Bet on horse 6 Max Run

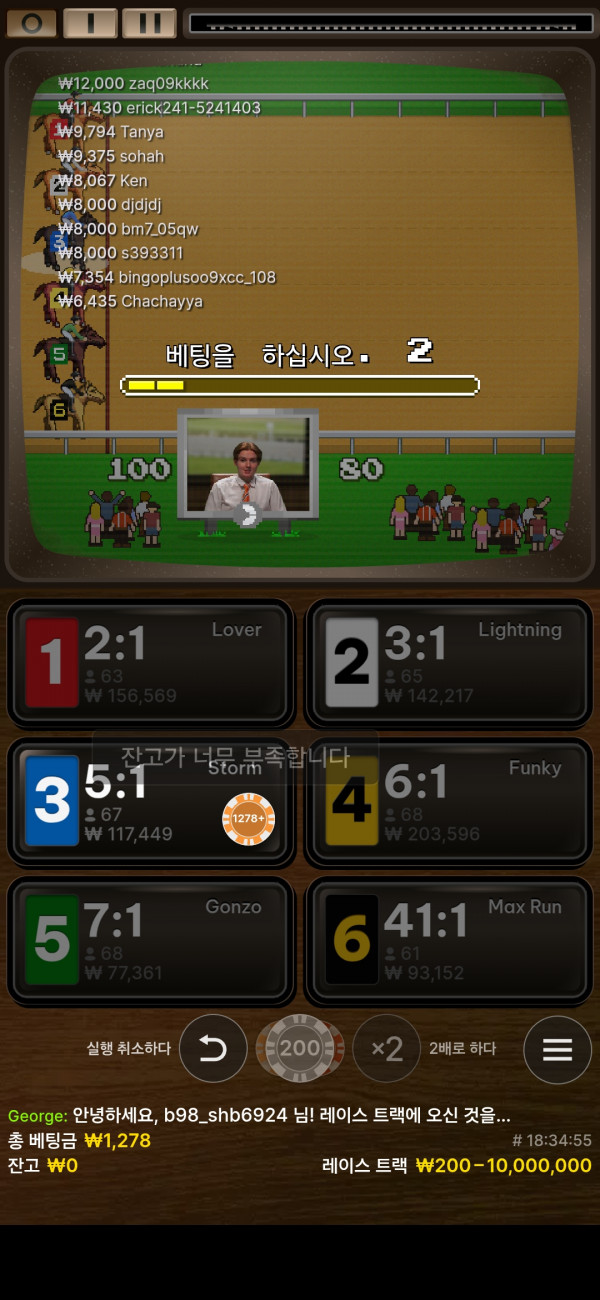(x=449, y=940)
